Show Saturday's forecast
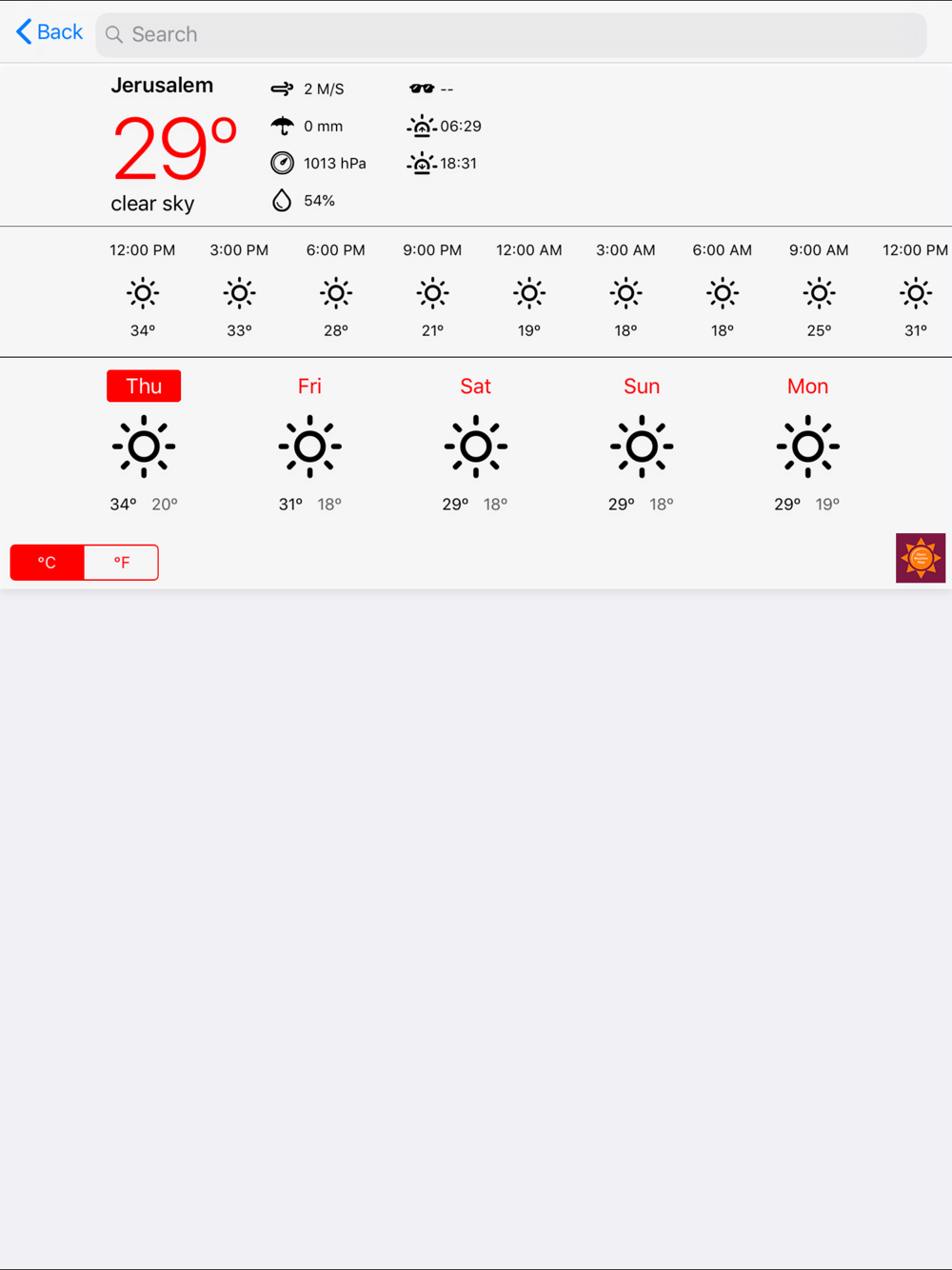The height and width of the screenshot is (1270, 952). click(x=475, y=386)
